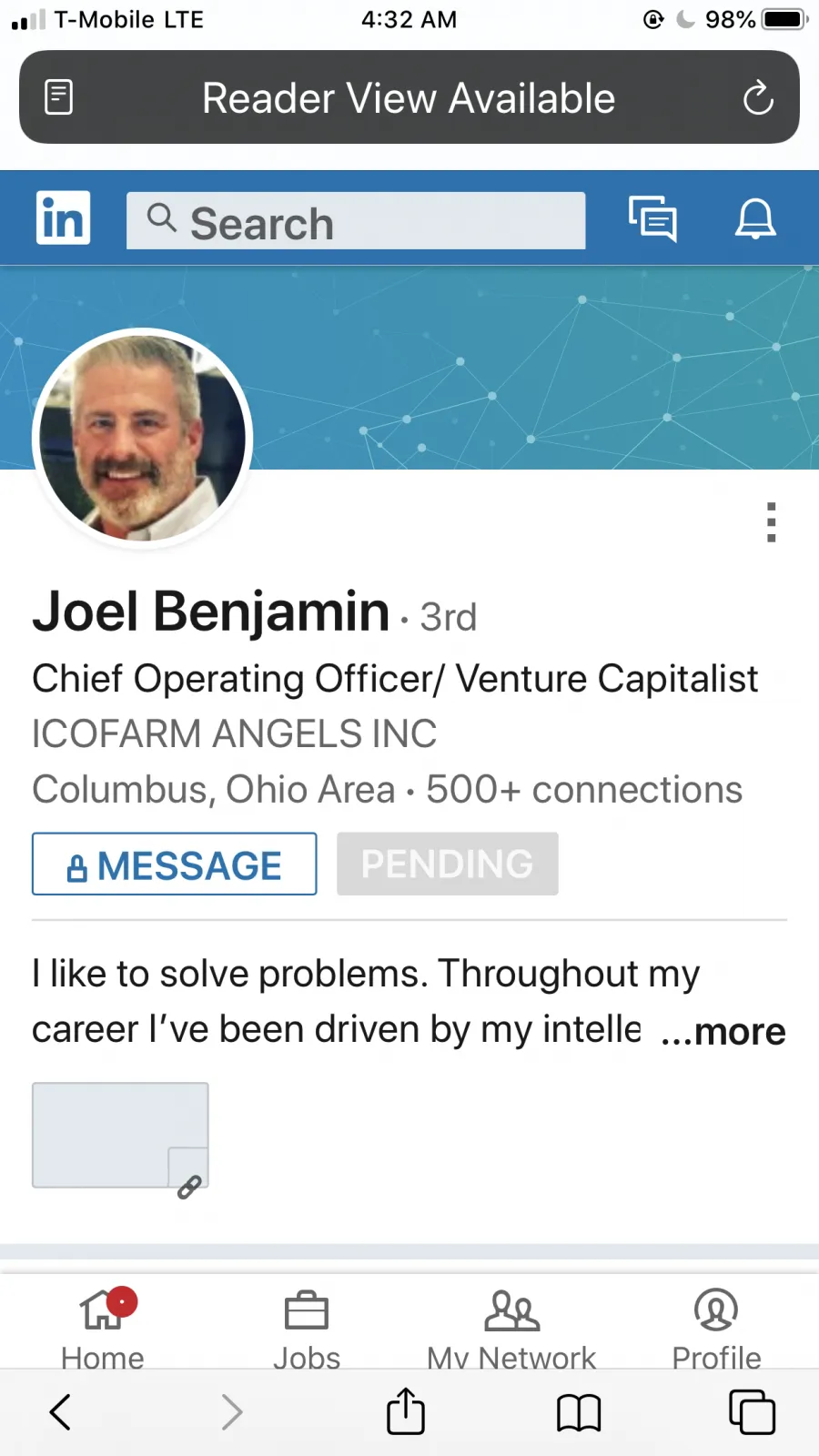Open Reader View from the address bar
The width and height of the screenshot is (819, 1456).
(x=59, y=97)
